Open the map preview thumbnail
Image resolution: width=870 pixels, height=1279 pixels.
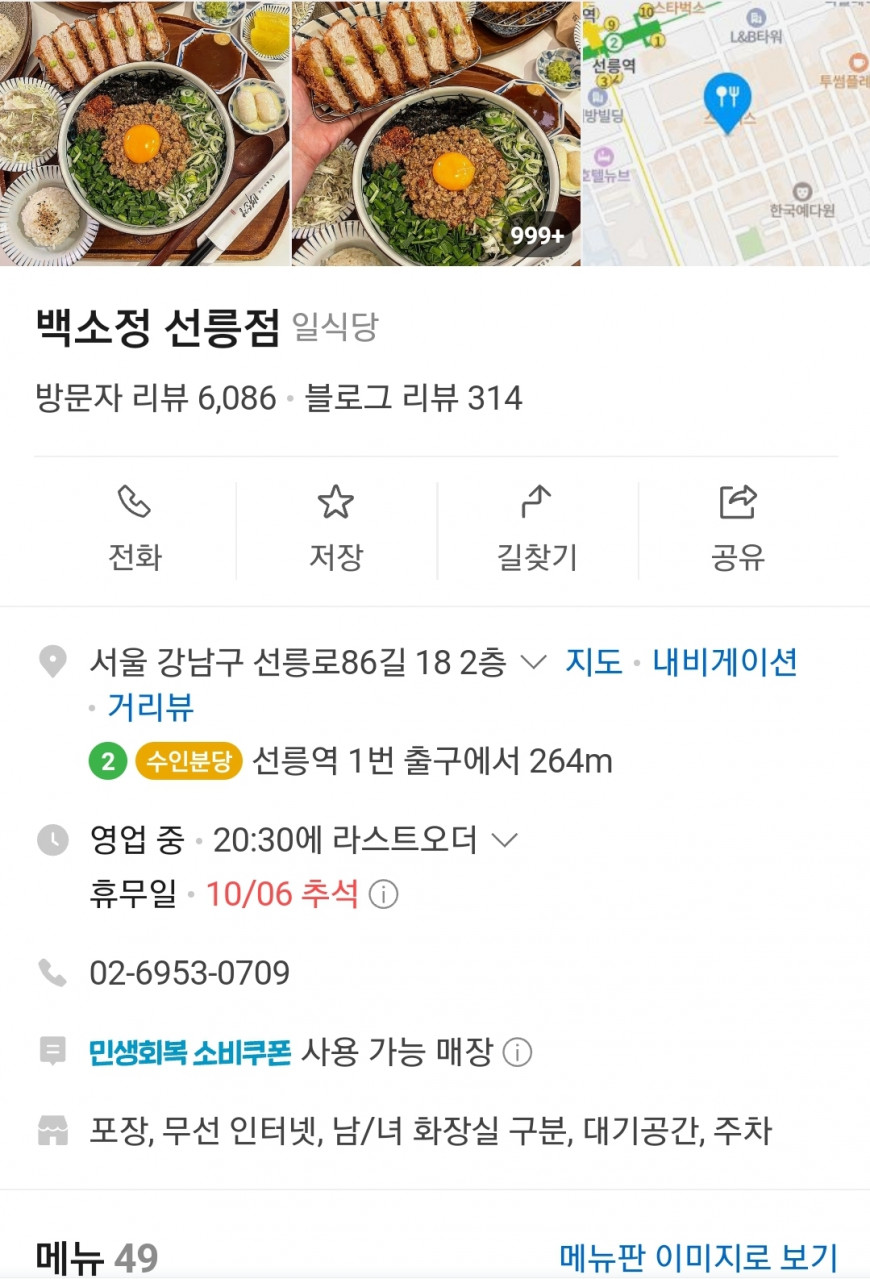726,132
